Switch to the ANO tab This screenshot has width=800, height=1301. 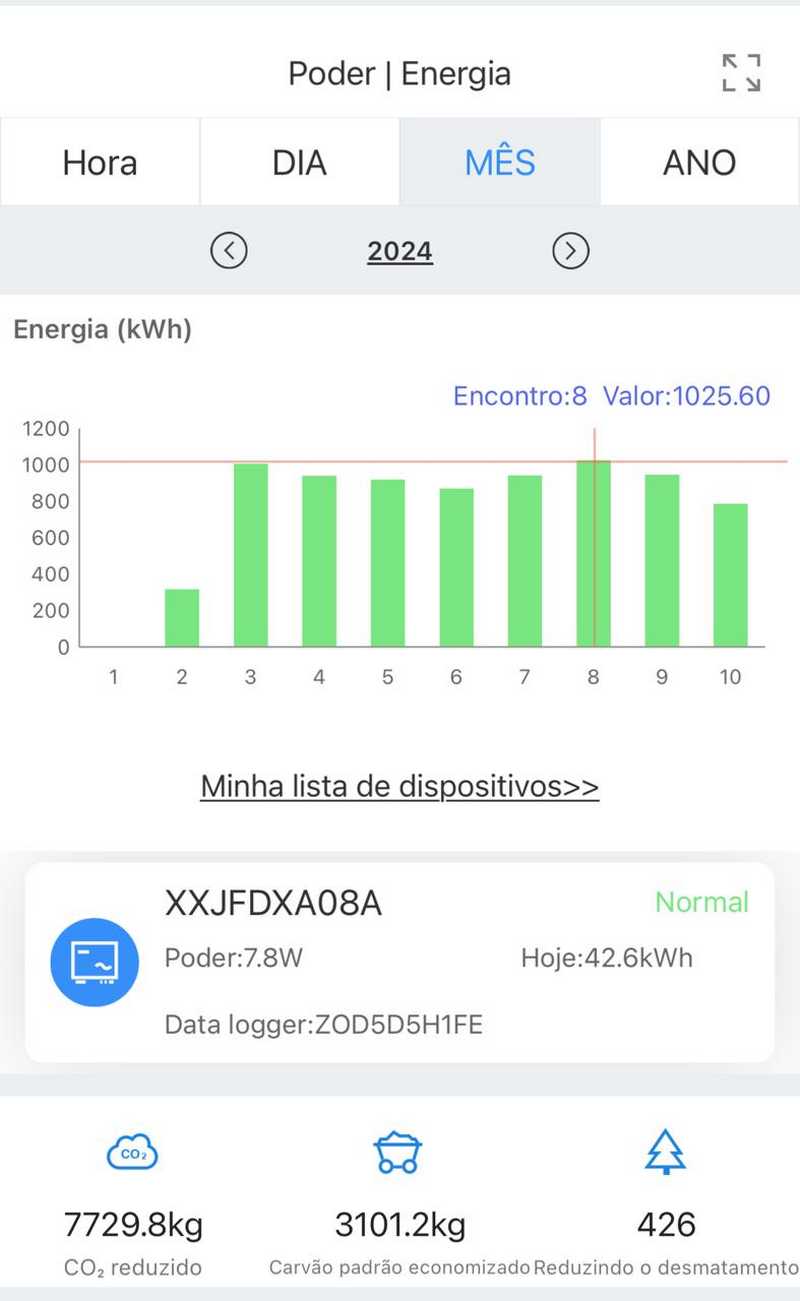[700, 162]
